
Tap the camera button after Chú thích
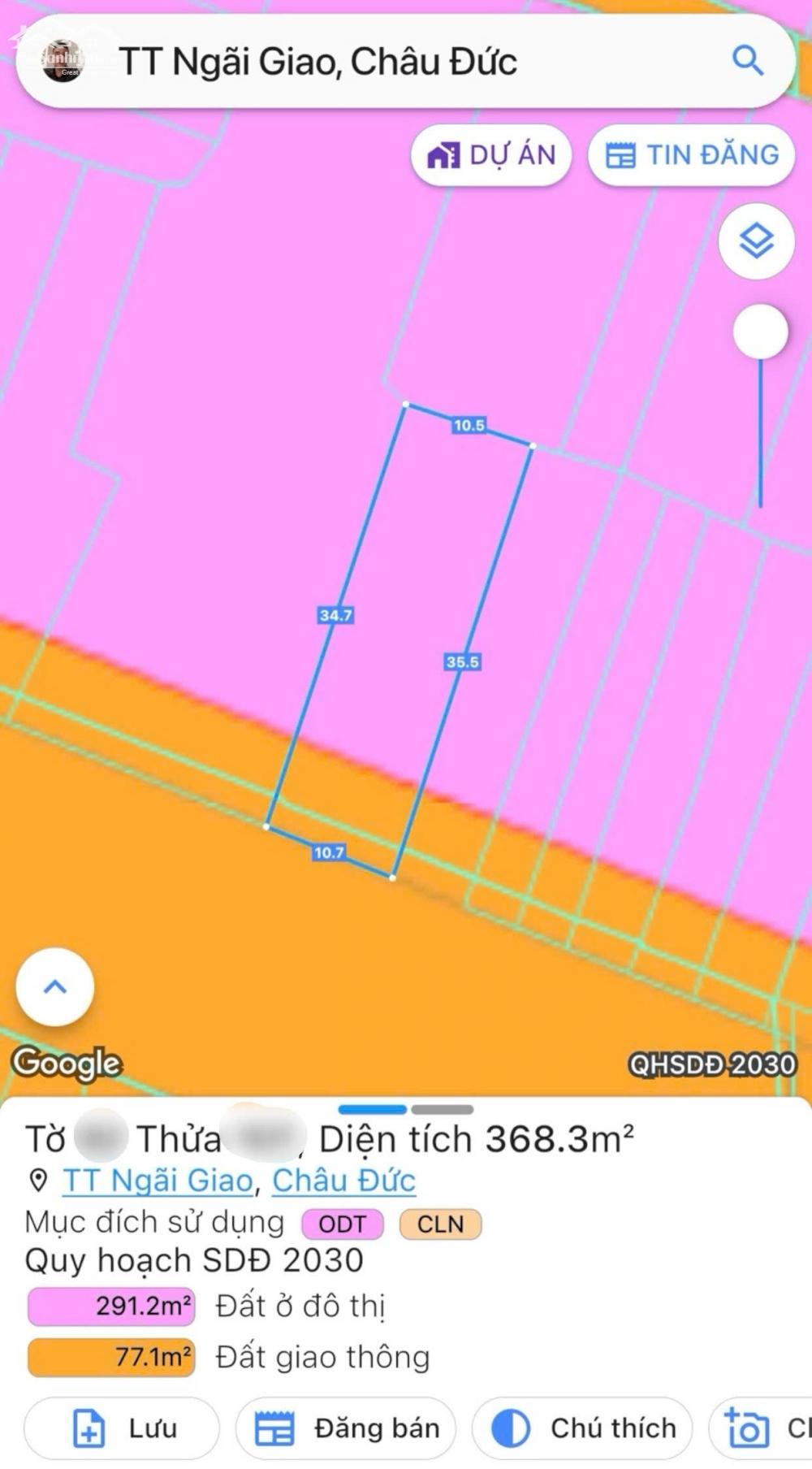760,1428
